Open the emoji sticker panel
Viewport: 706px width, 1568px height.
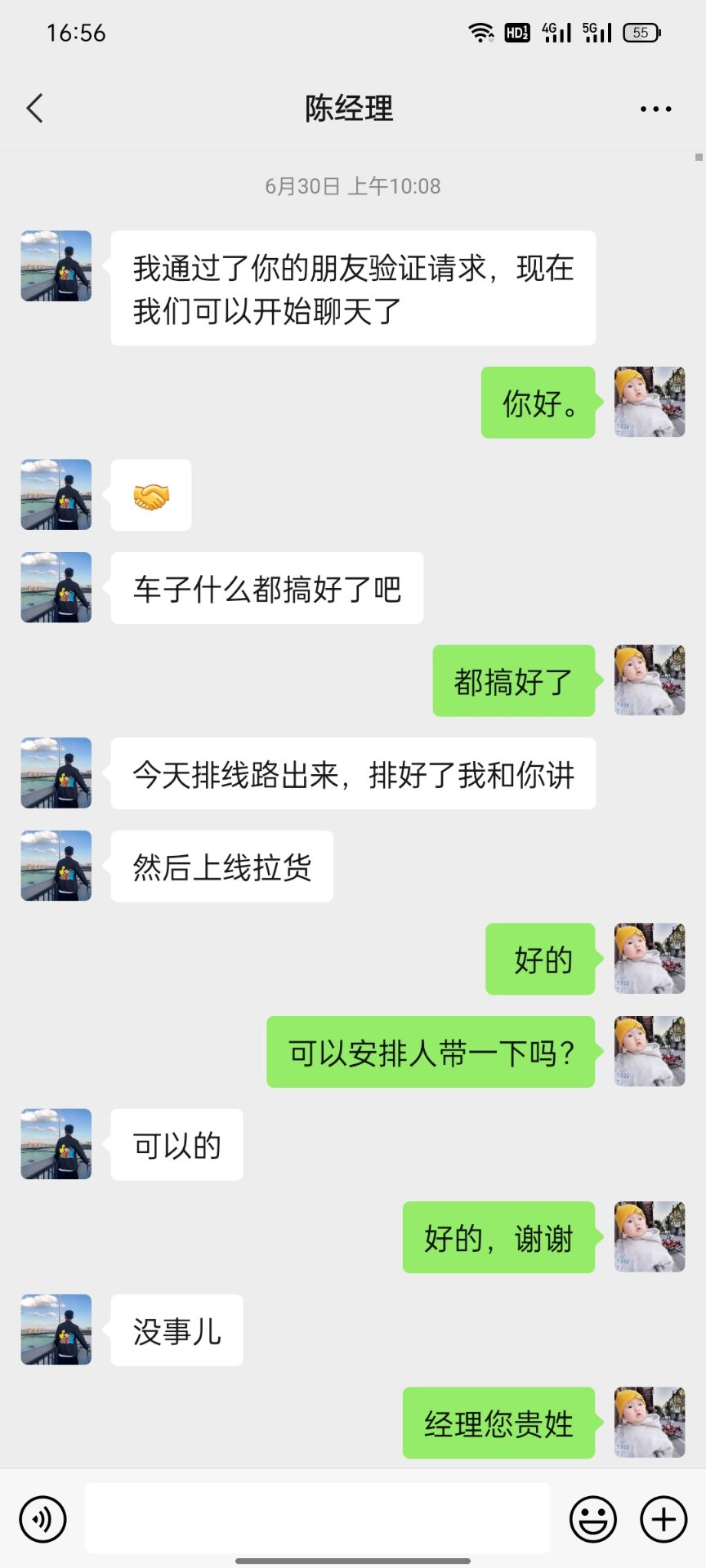pyautogui.click(x=592, y=1519)
